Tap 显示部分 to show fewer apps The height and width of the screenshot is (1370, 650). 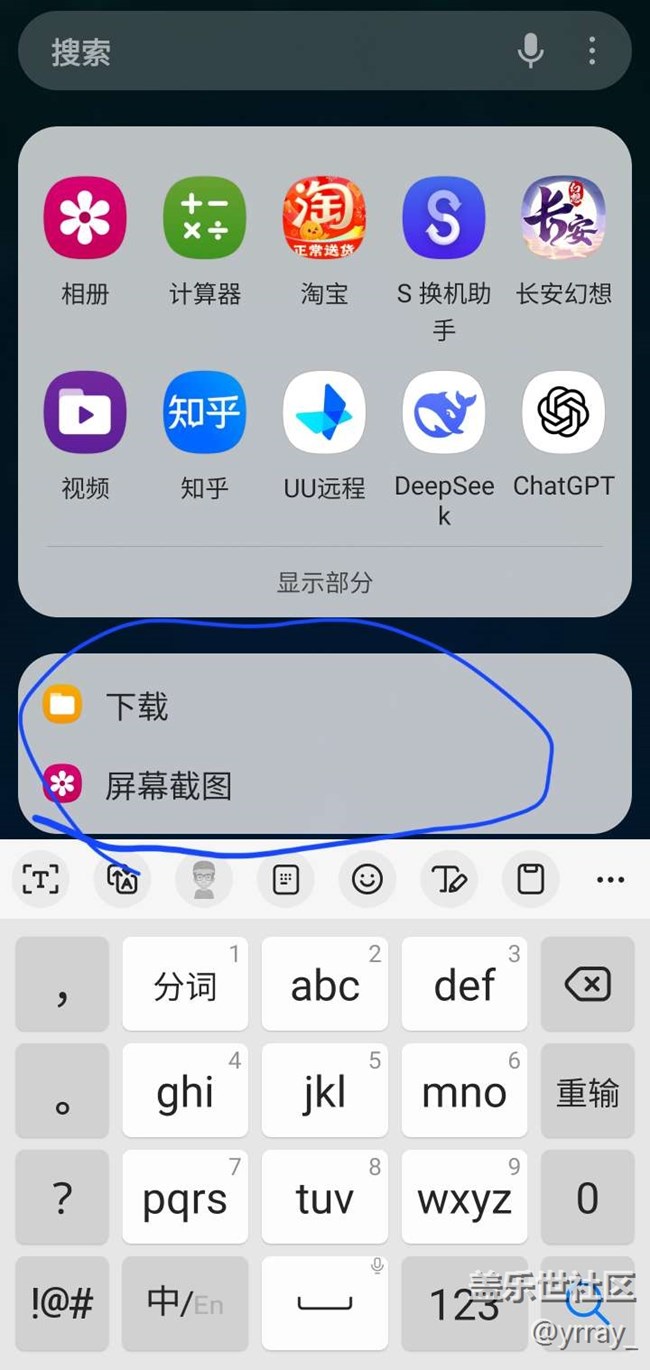pos(324,583)
